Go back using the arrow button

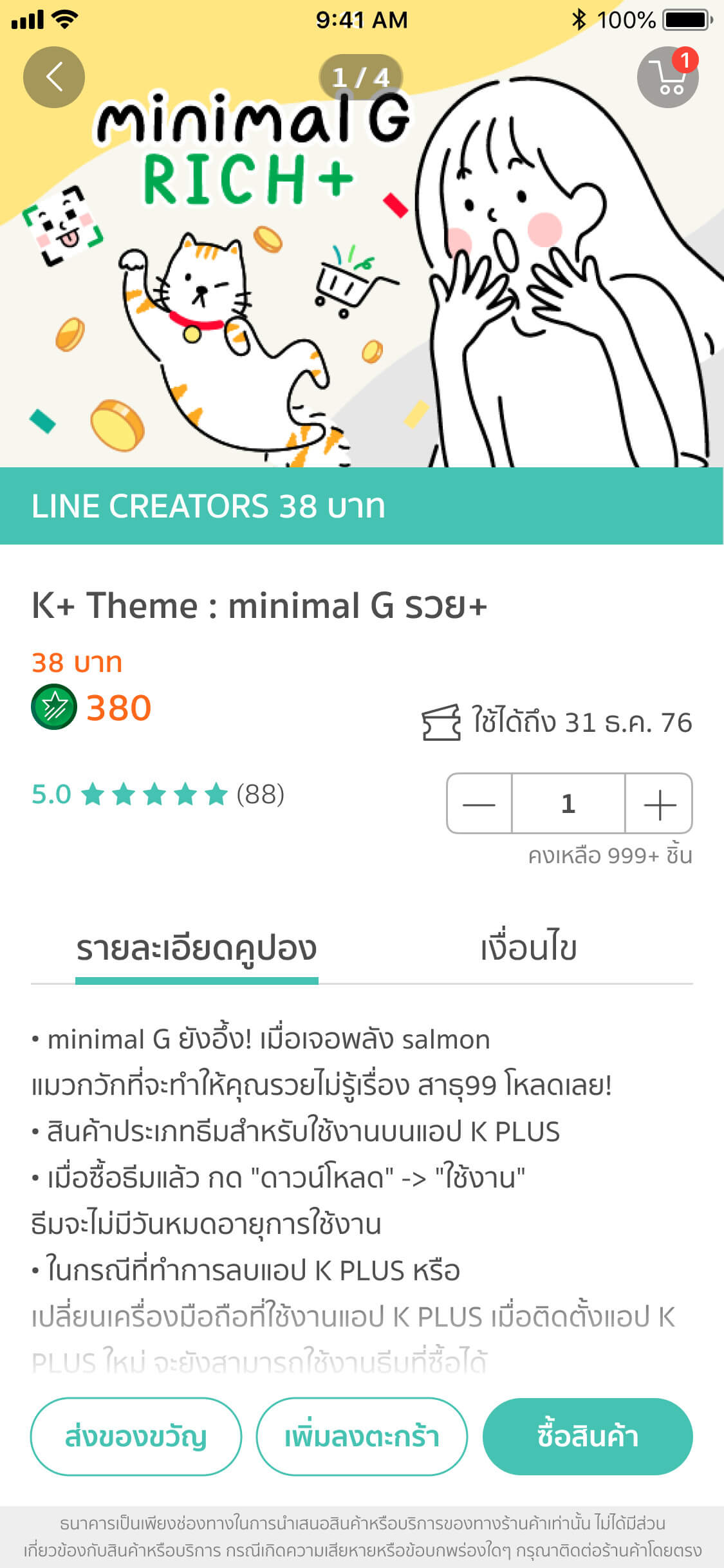pos(54,77)
